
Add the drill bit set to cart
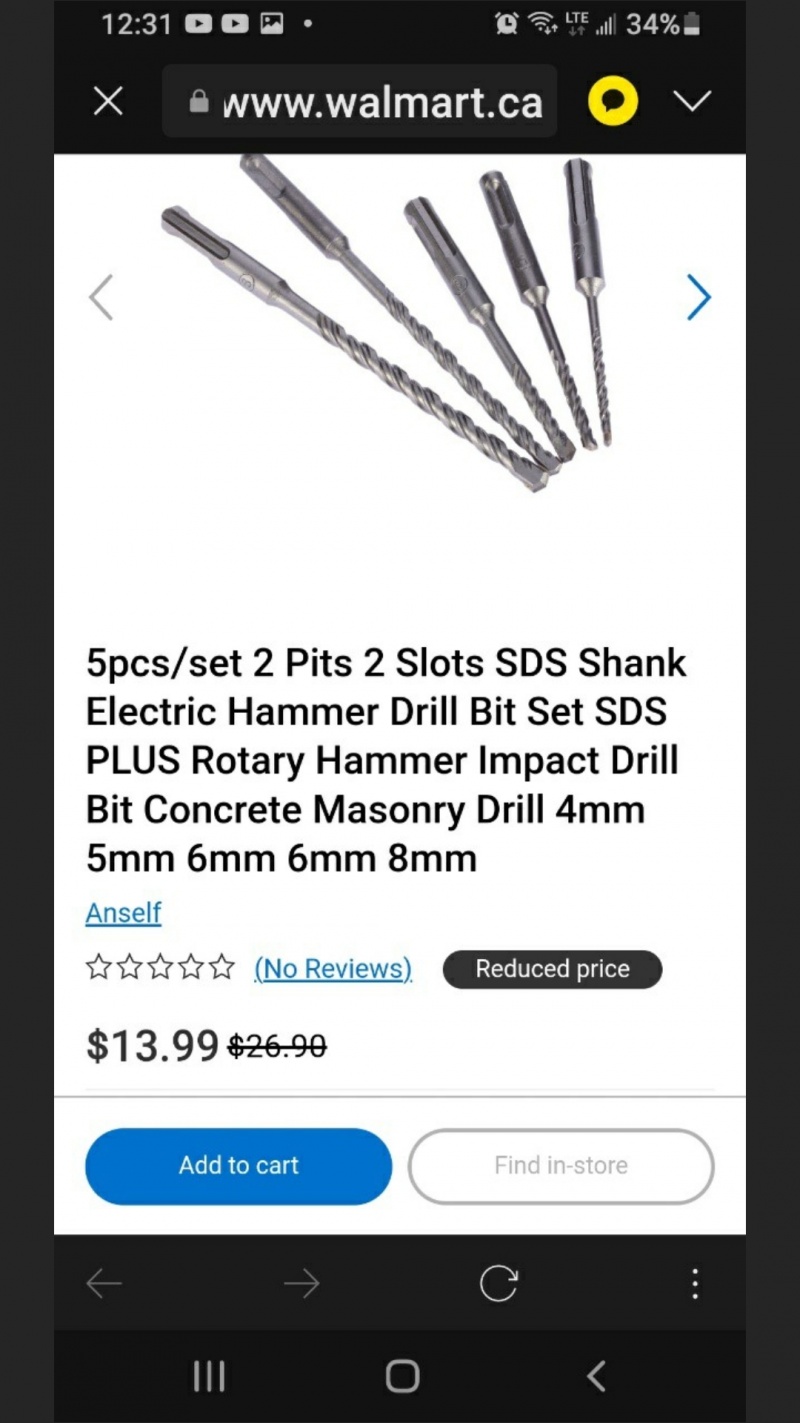coord(238,1166)
